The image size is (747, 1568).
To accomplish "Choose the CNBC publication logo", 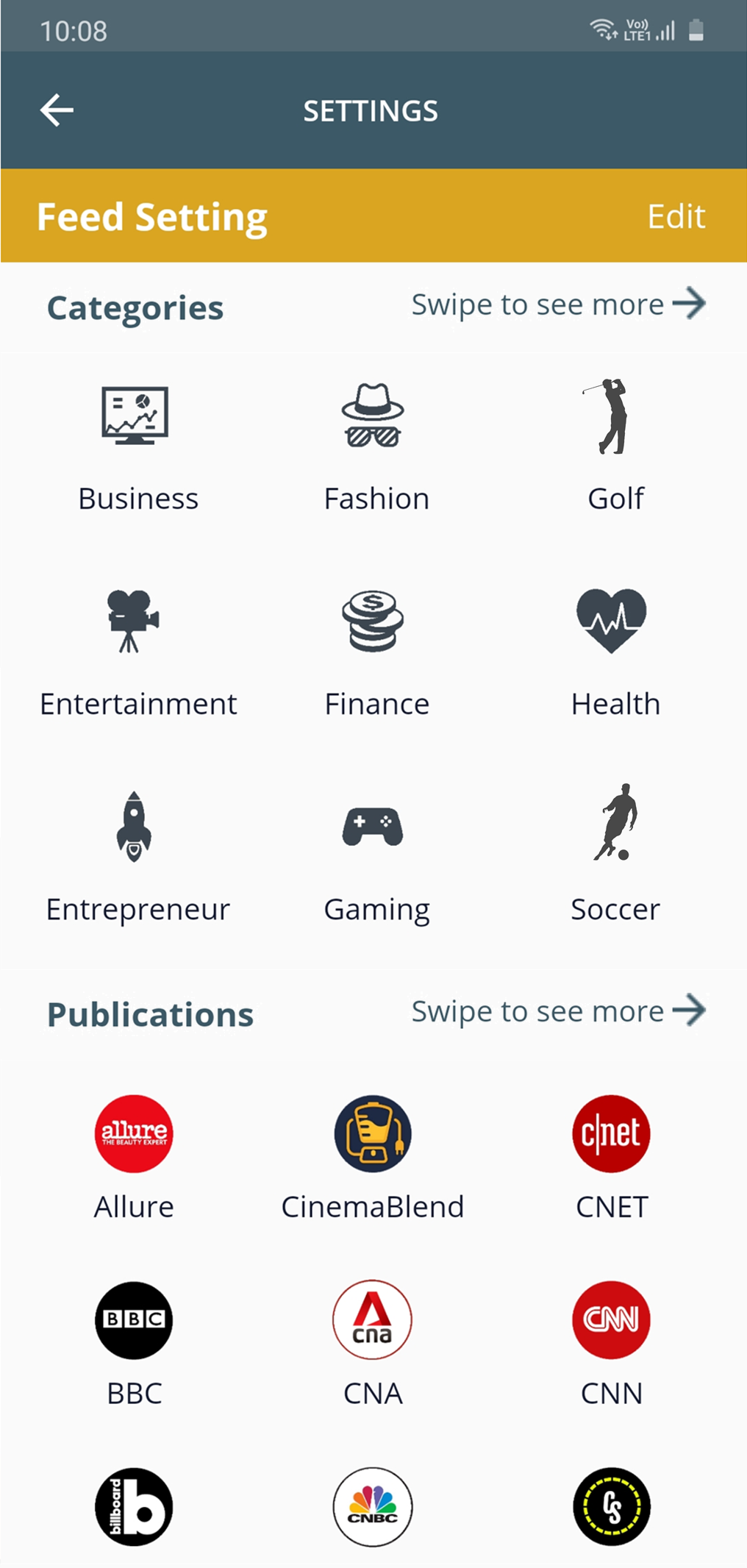I will 373,1507.
